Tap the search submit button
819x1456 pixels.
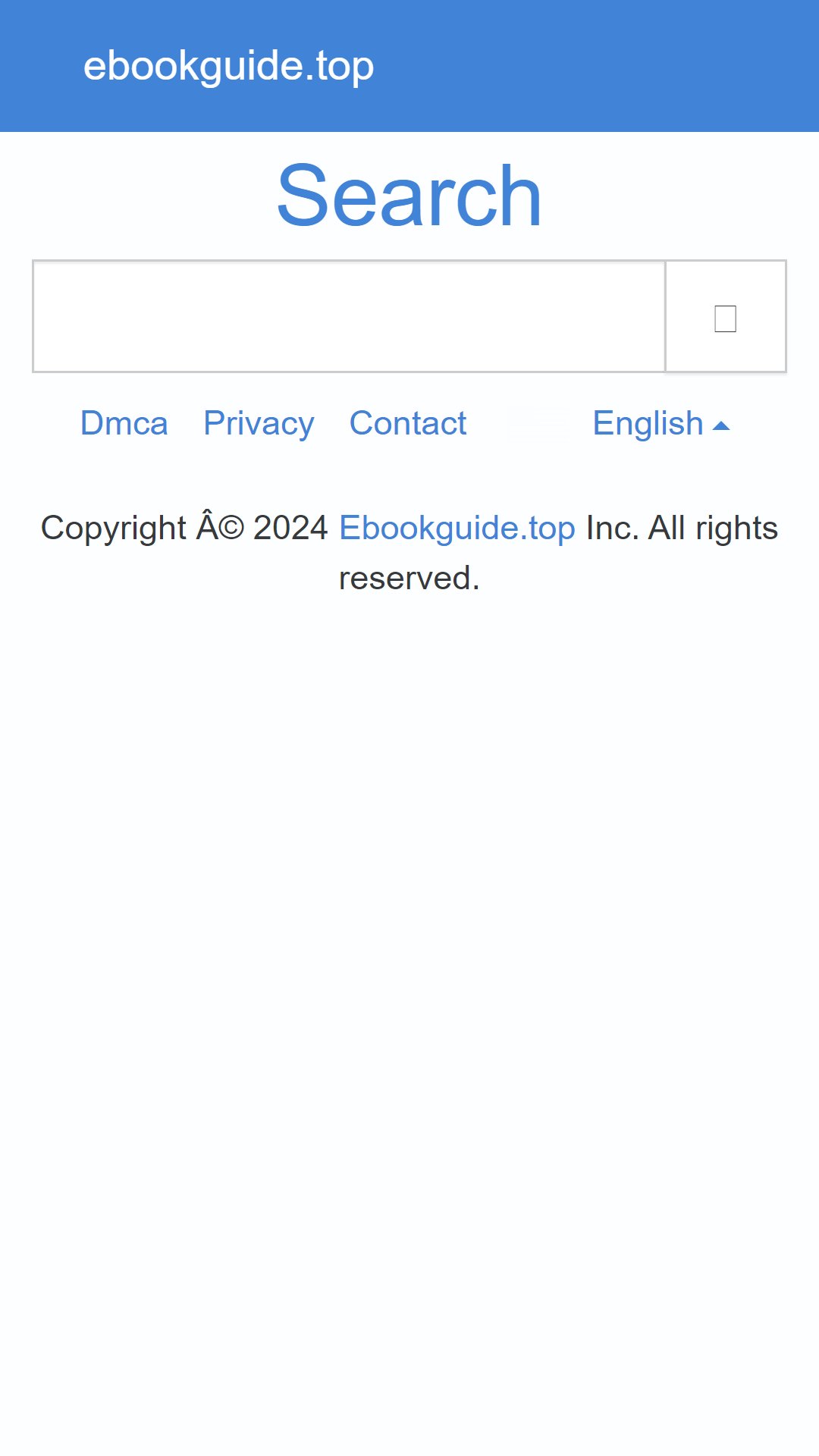click(726, 316)
